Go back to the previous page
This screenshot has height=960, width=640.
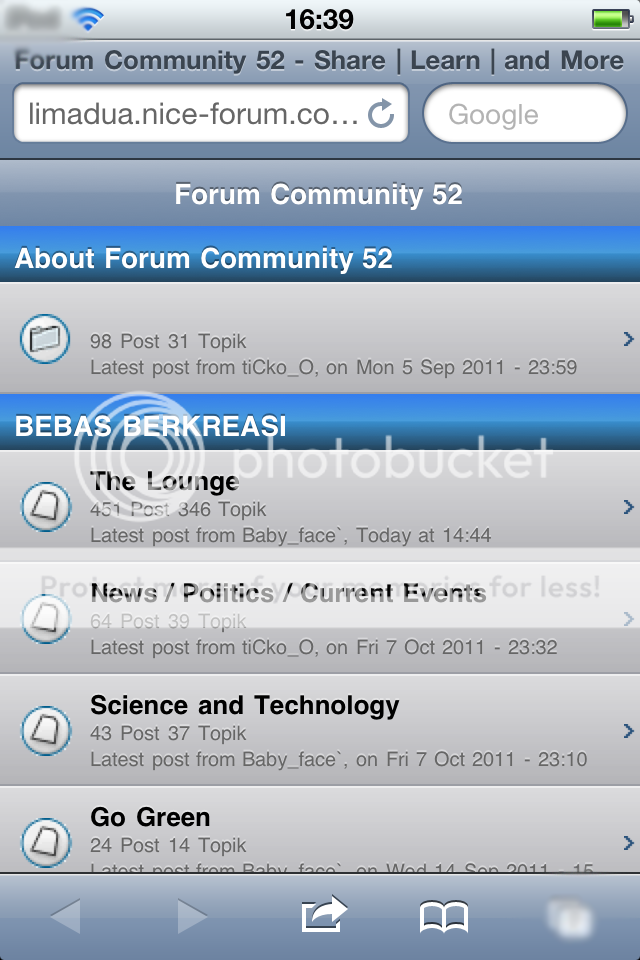66,916
